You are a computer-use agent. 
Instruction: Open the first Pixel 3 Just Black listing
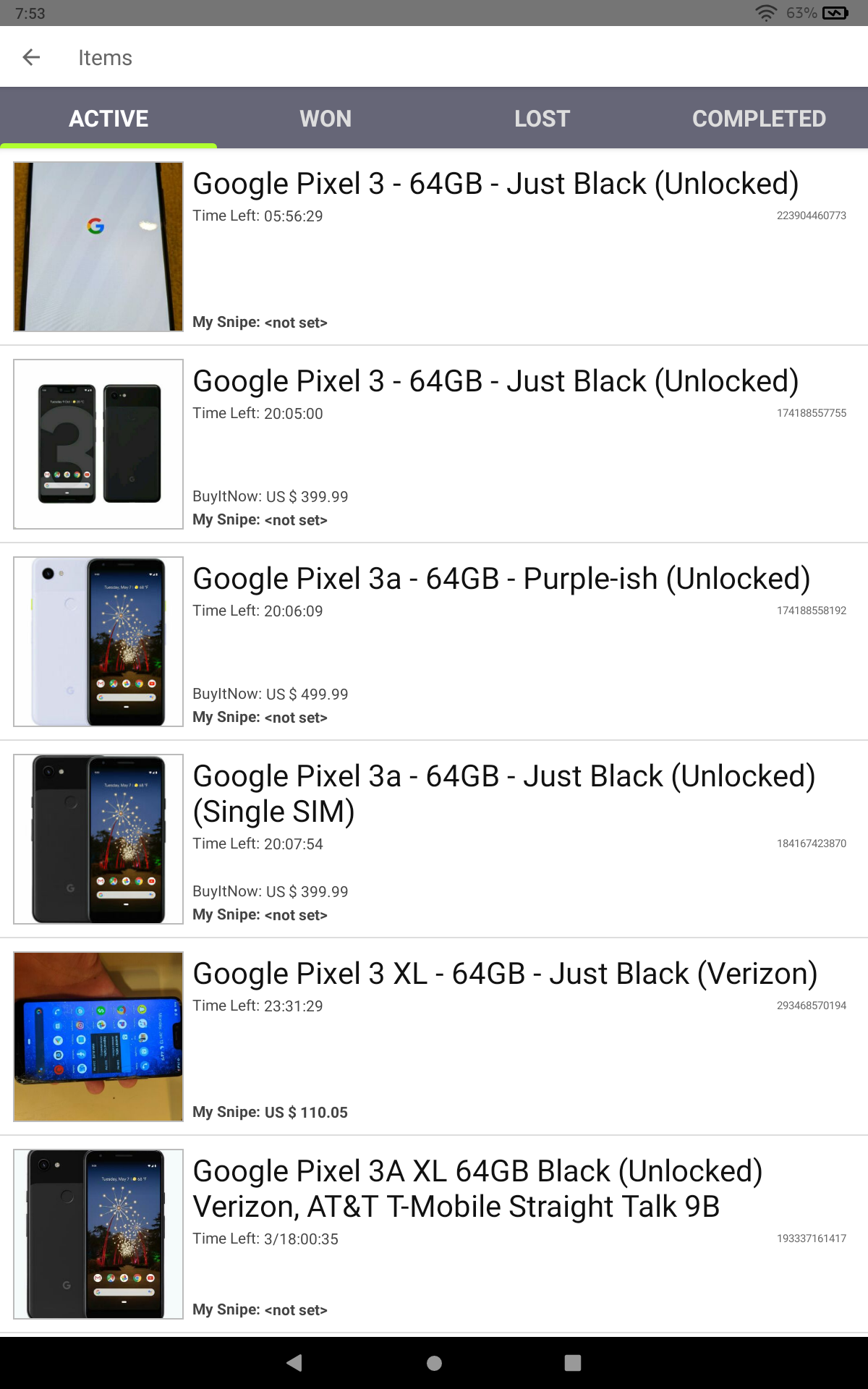click(496, 183)
